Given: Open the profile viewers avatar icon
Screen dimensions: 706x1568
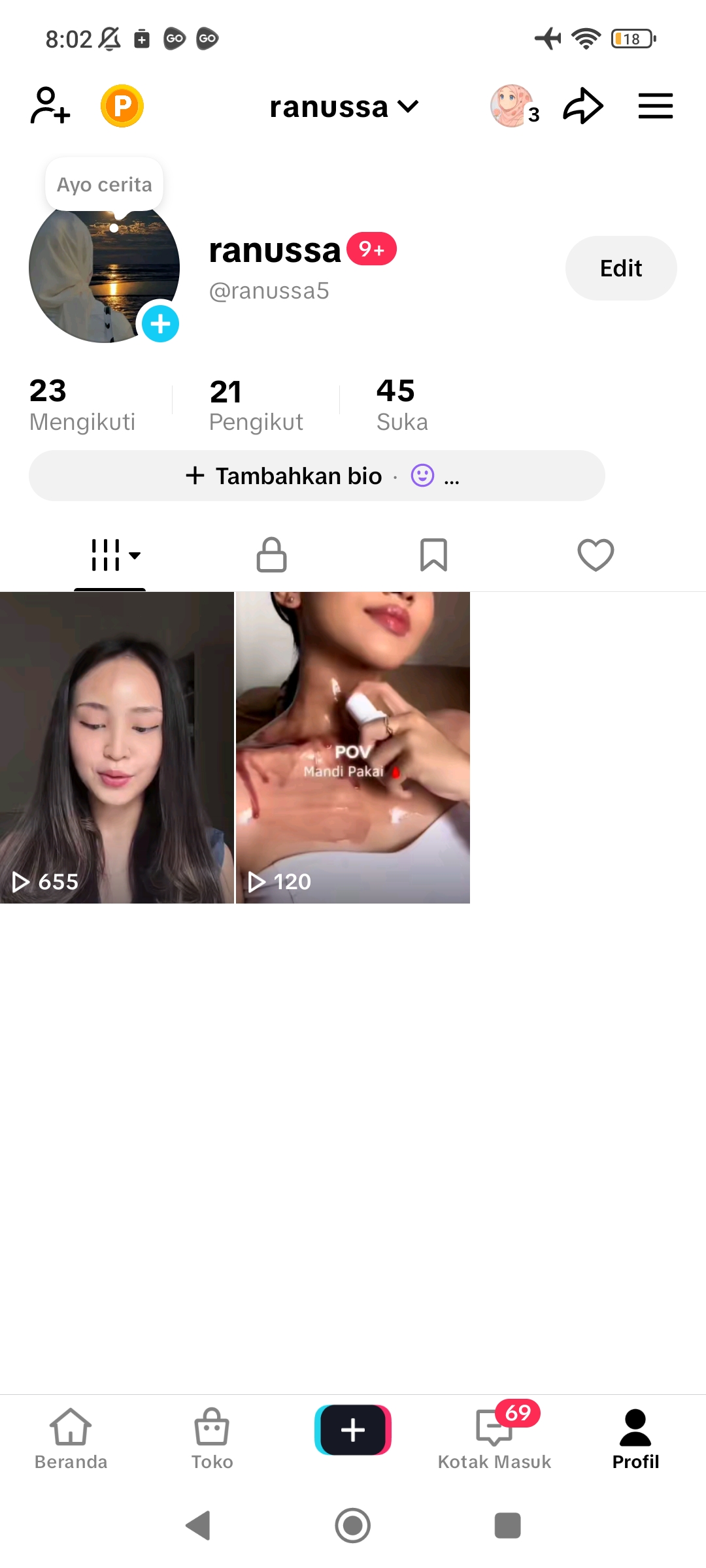Looking at the screenshot, I should (x=513, y=106).
